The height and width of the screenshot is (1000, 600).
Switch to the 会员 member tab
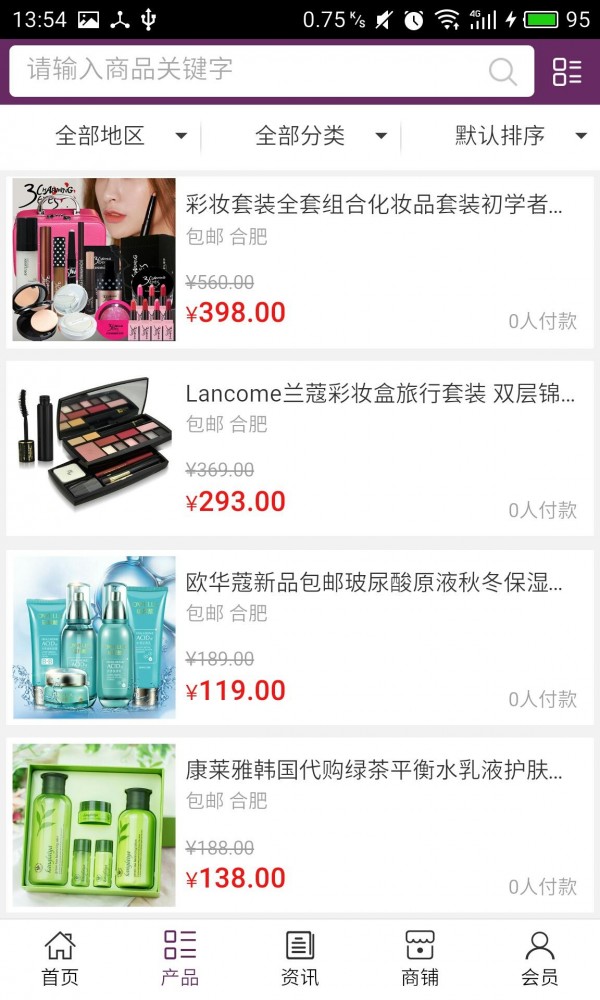(x=540, y=958)
